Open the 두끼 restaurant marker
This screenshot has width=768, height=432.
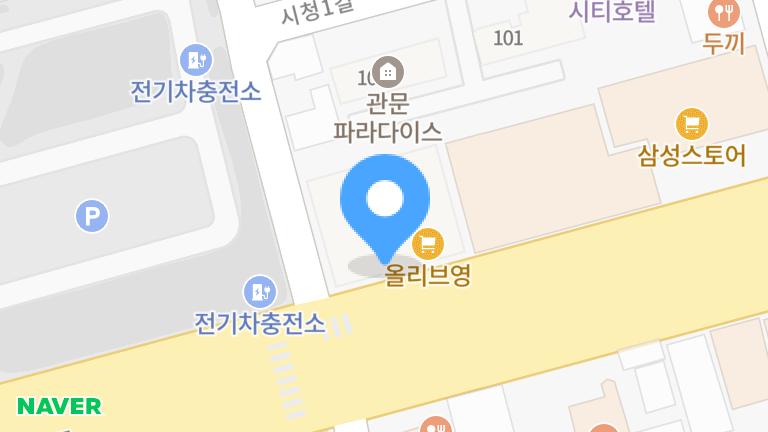[x=721, y=13]
